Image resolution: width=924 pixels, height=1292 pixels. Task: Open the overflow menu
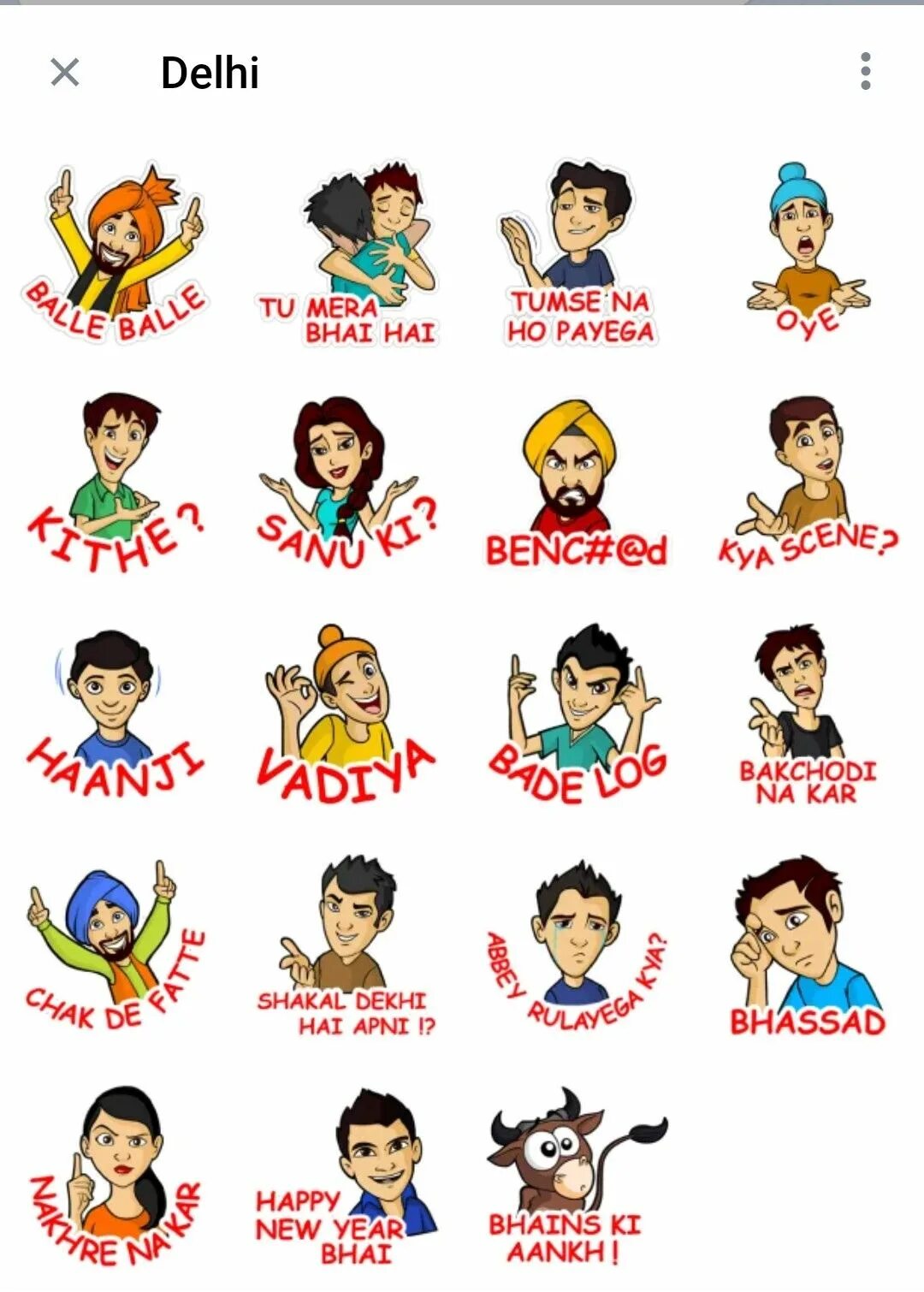point(865,72)
